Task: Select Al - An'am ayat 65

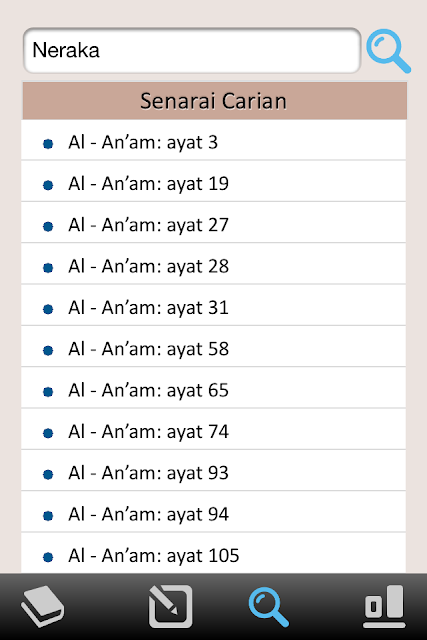Action: tap(214, 388)
